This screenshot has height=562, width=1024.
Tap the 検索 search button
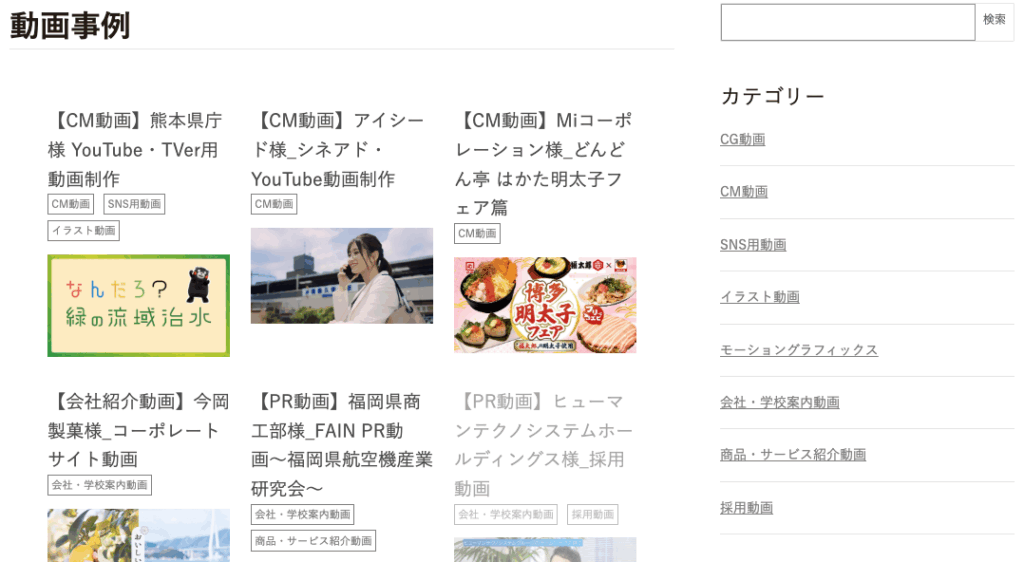click(994, 22)
